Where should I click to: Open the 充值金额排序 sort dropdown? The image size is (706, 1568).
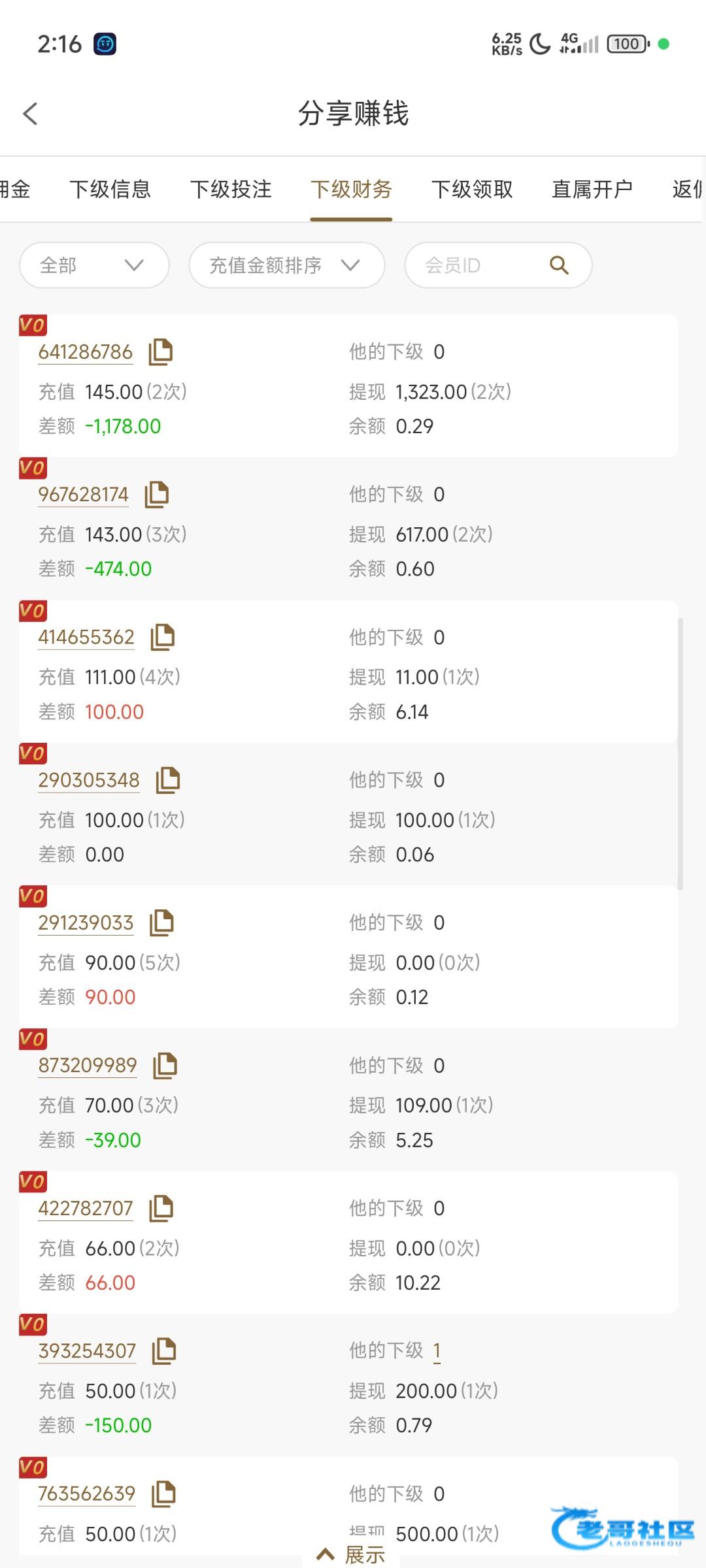tap(286, 265)
